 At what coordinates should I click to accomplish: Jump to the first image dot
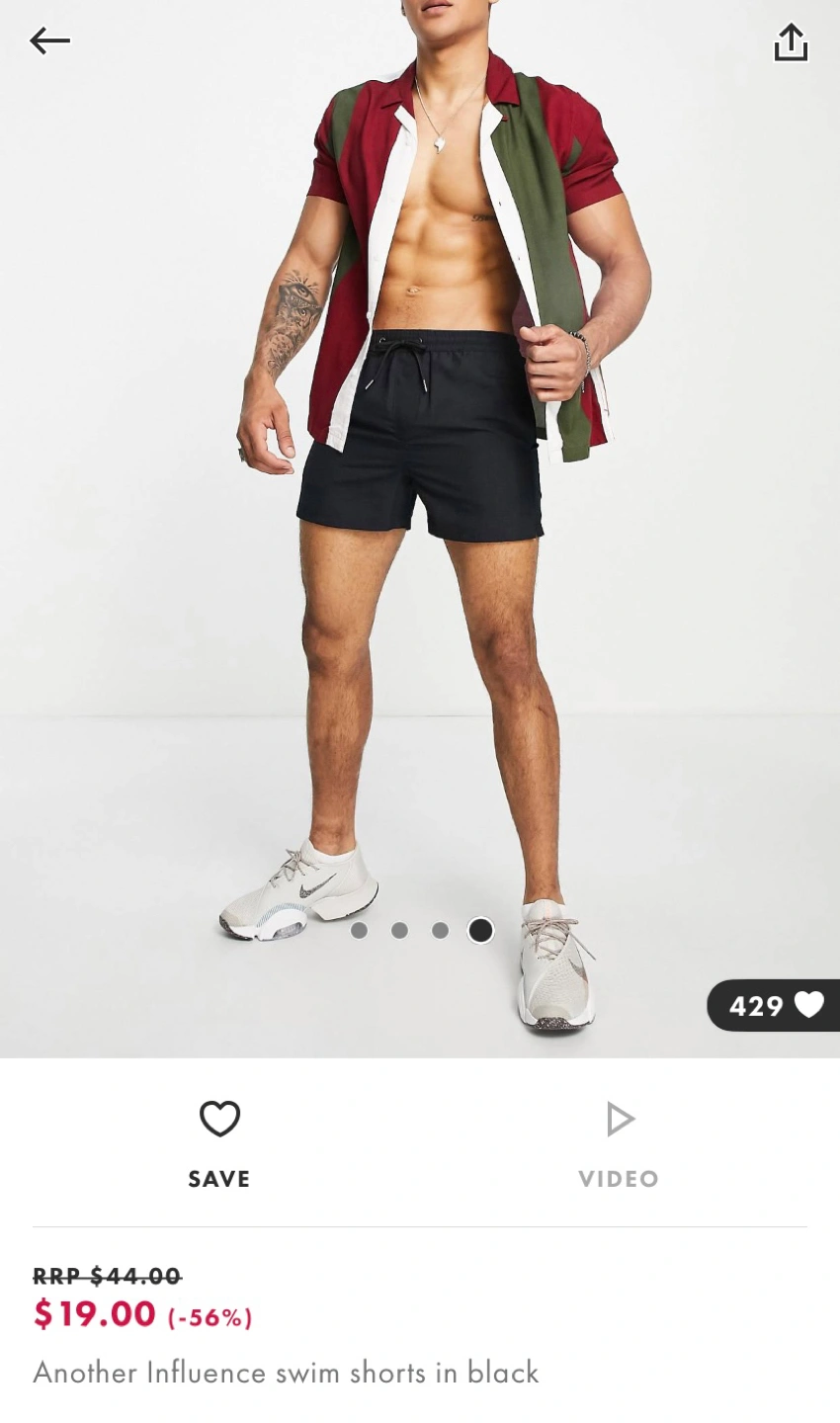tap(359, 930)
